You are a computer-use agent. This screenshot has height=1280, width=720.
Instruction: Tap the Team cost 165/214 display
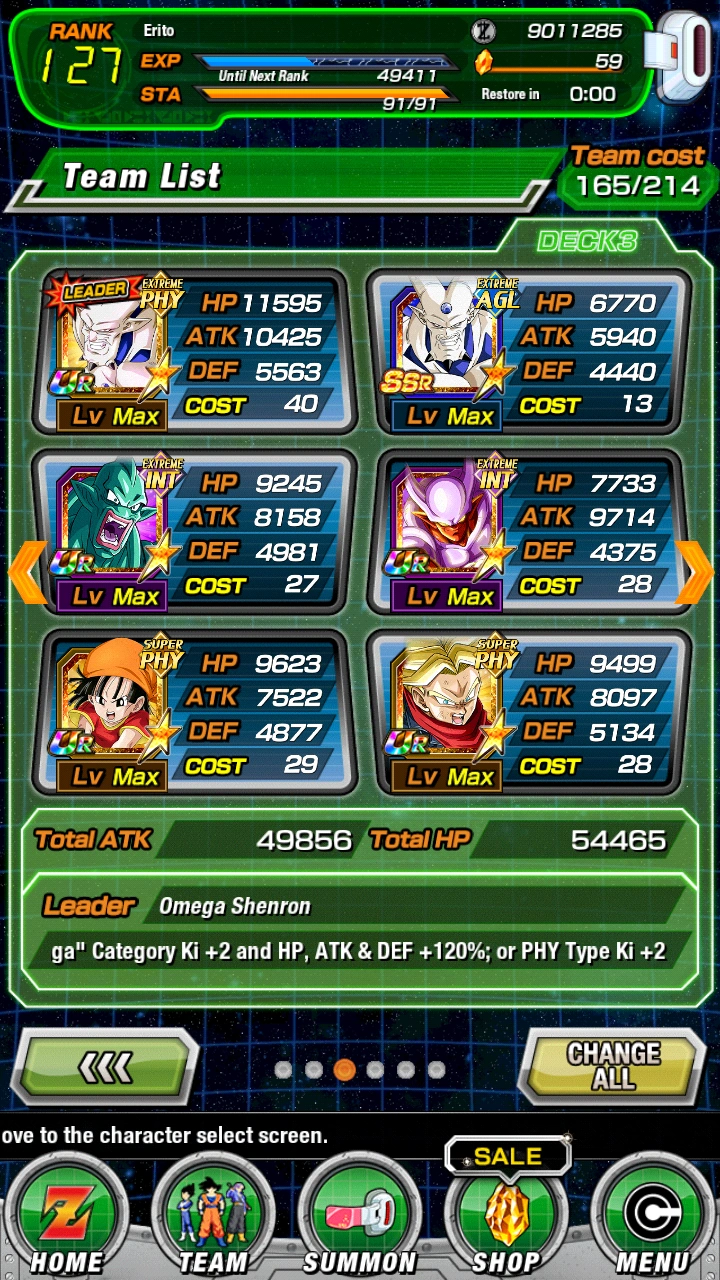pos(635,170)
